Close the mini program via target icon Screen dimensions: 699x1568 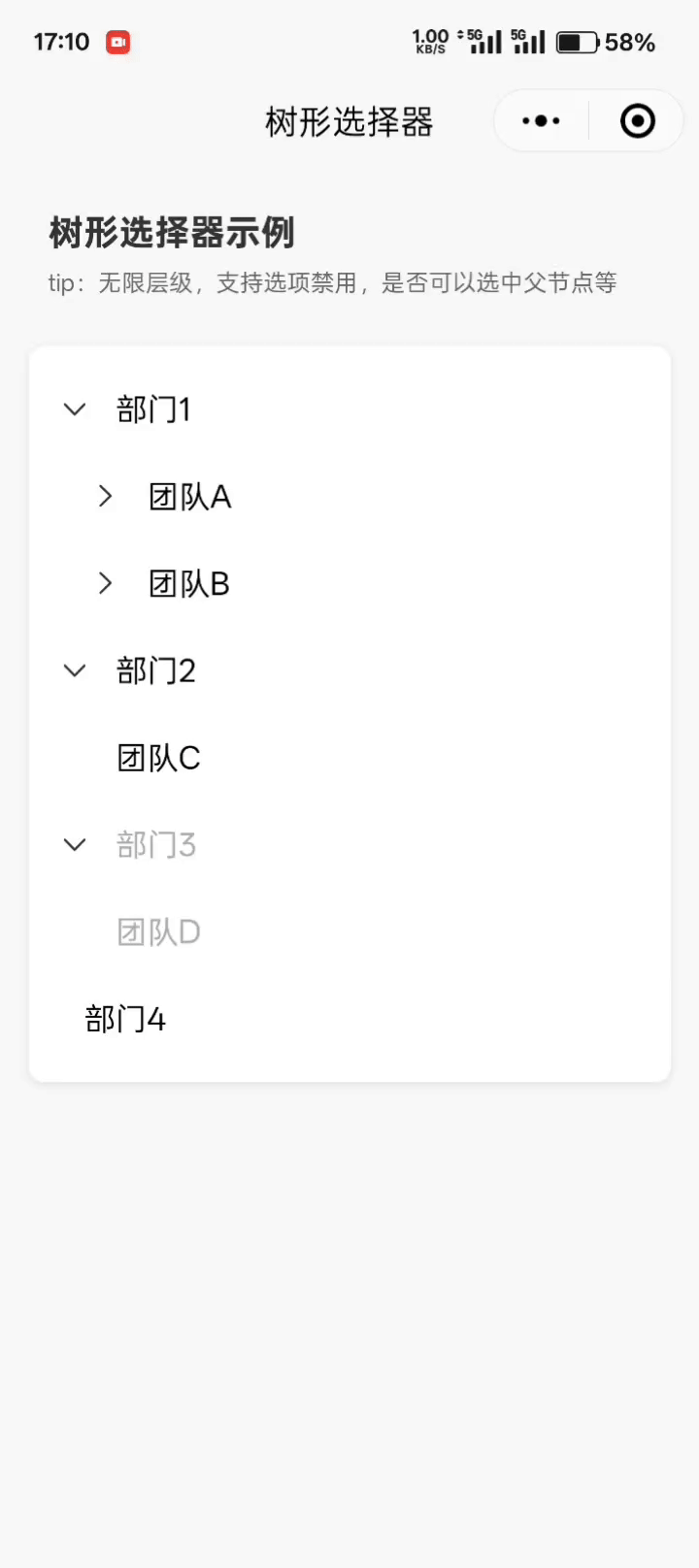(x=637, y=121)
